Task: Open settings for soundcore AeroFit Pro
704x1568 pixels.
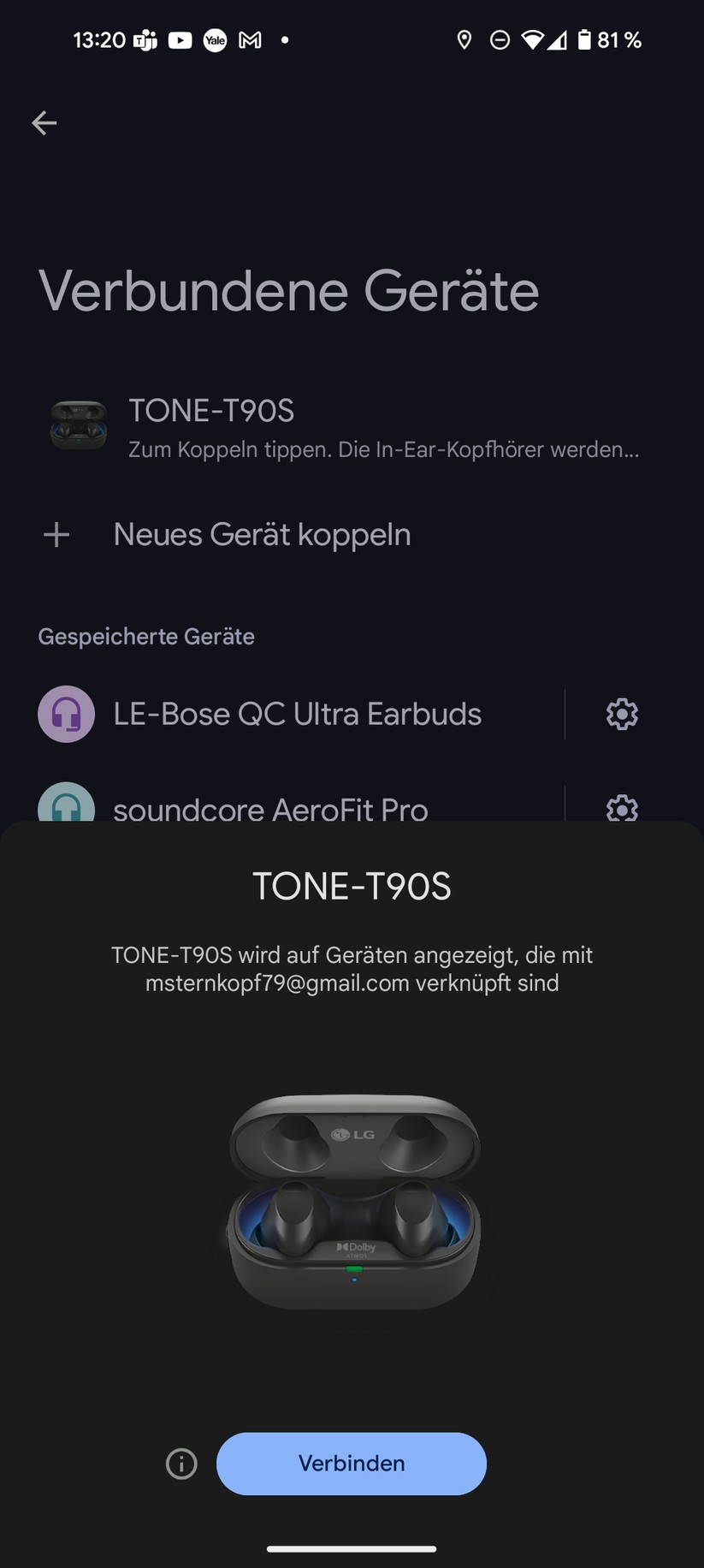Action: (x=622, y=809)
